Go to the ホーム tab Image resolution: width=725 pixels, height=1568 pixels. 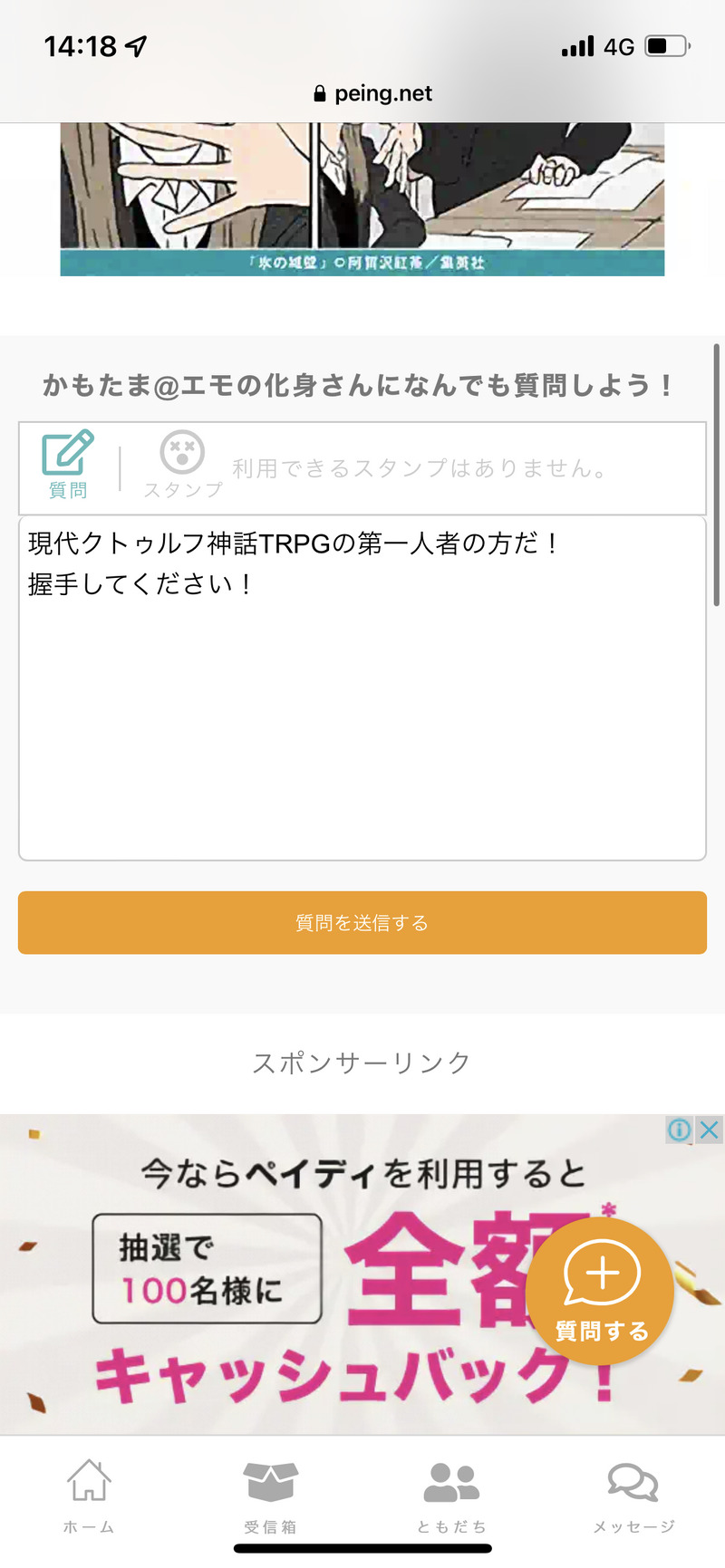point(89,1496)
